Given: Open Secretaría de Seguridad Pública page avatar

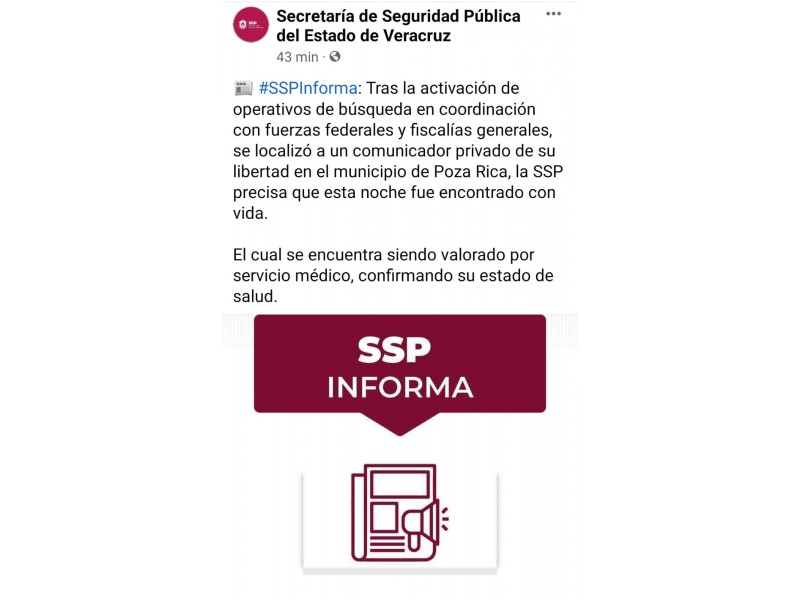Looking at the screenshot, I should pyautogui.click(x=251, y=25).
